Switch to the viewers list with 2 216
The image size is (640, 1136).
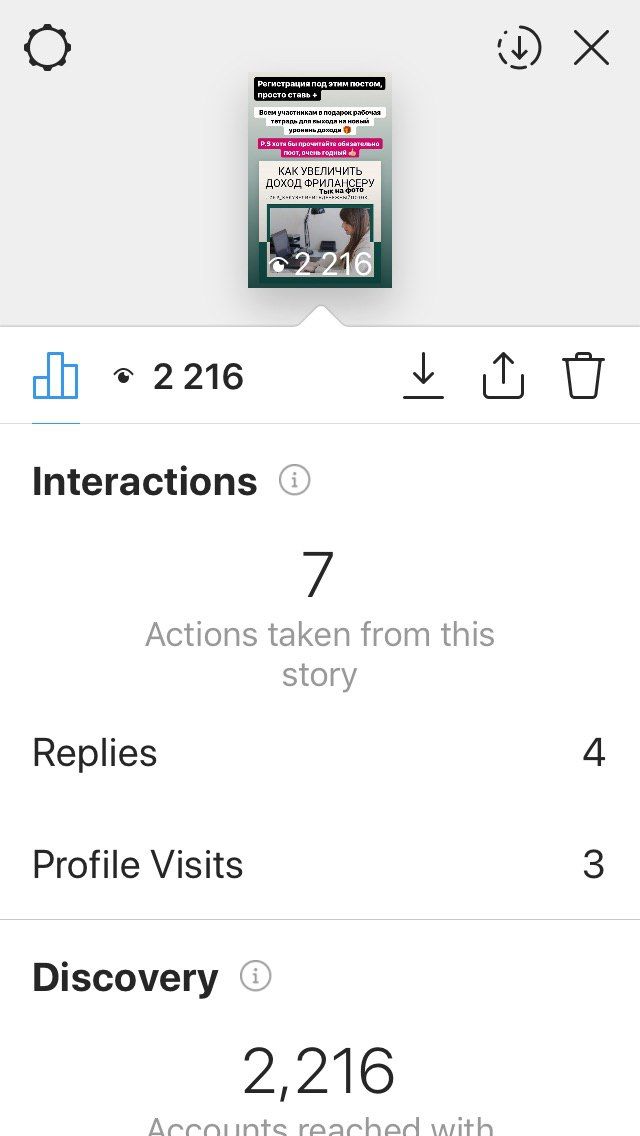[x=178, y=377]
